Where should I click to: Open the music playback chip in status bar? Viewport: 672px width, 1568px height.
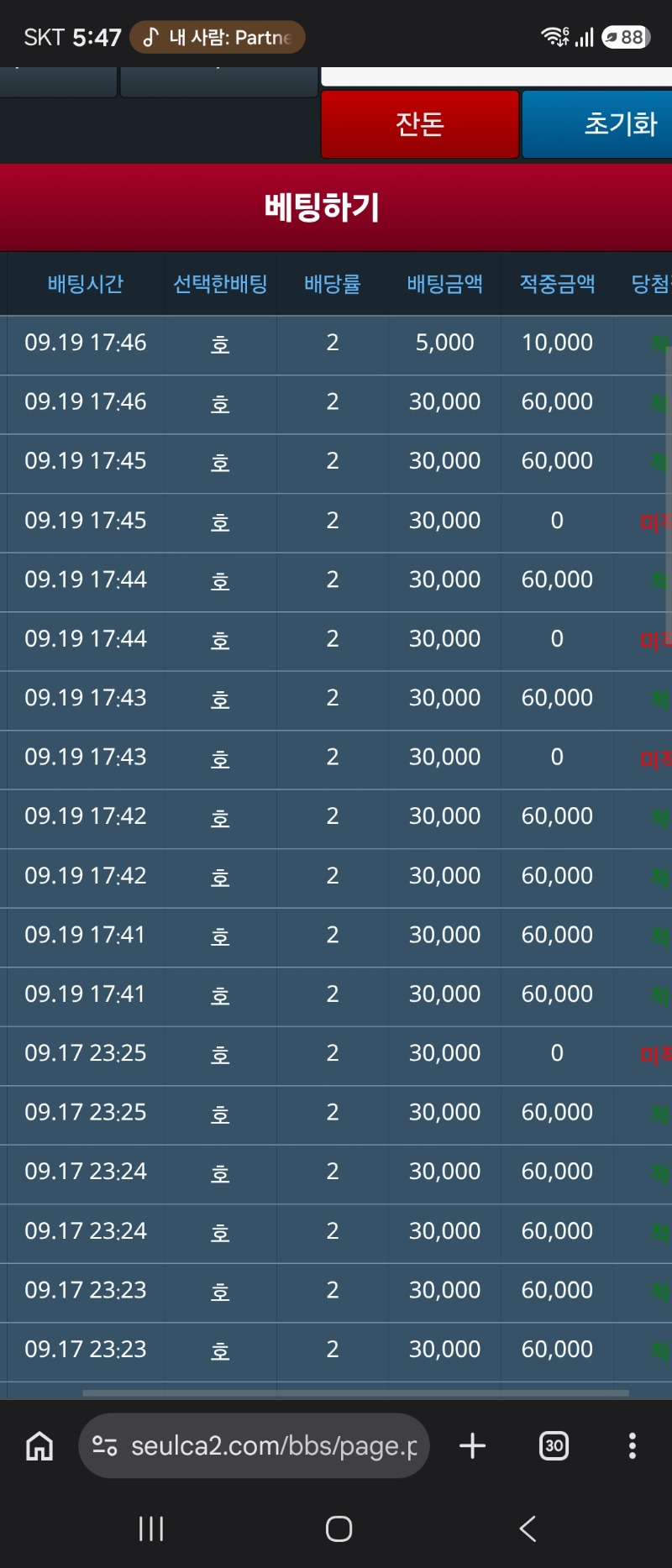pos(218,37)
